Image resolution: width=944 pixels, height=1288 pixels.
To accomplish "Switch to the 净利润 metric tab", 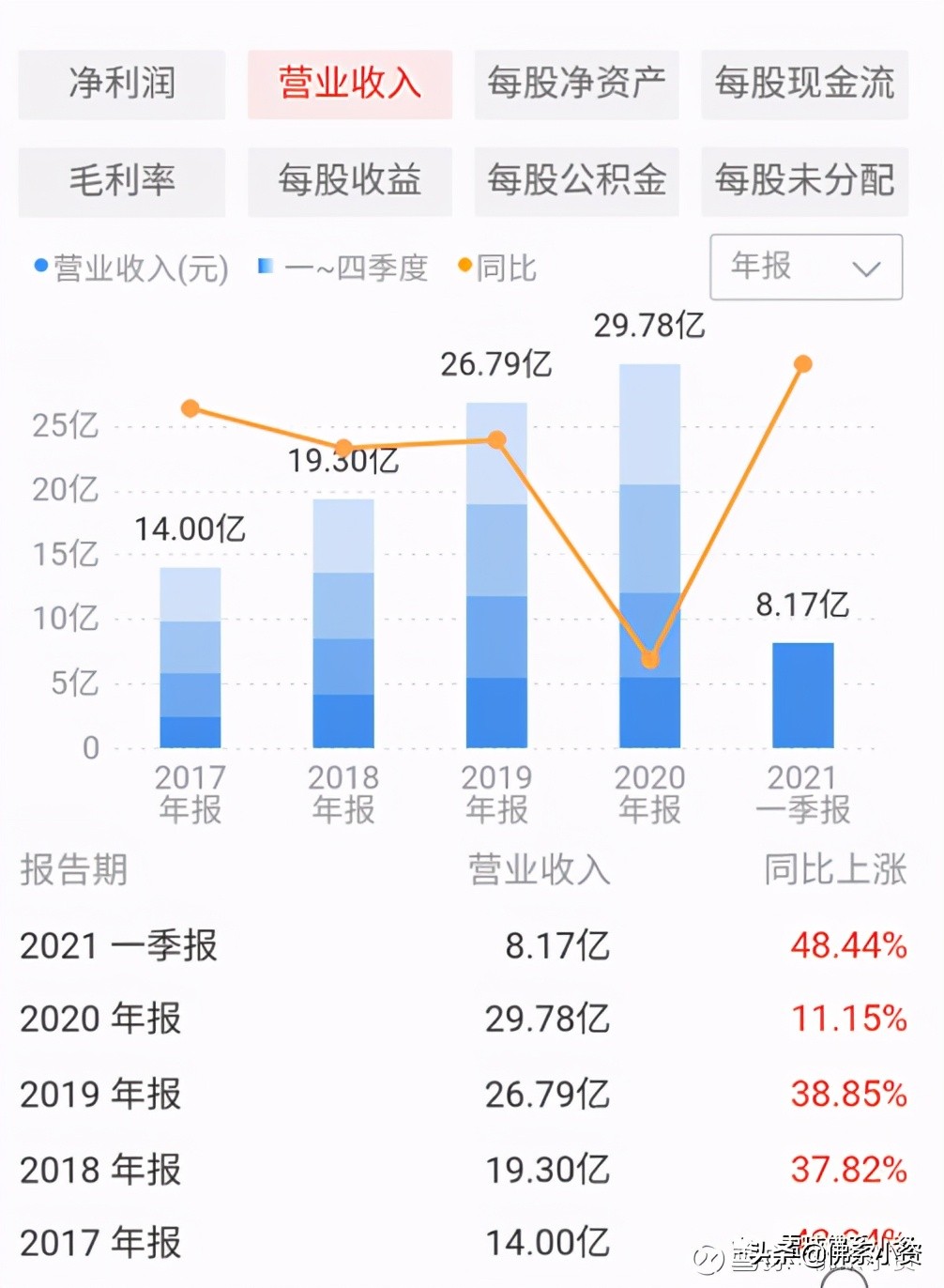I will 121,84.
